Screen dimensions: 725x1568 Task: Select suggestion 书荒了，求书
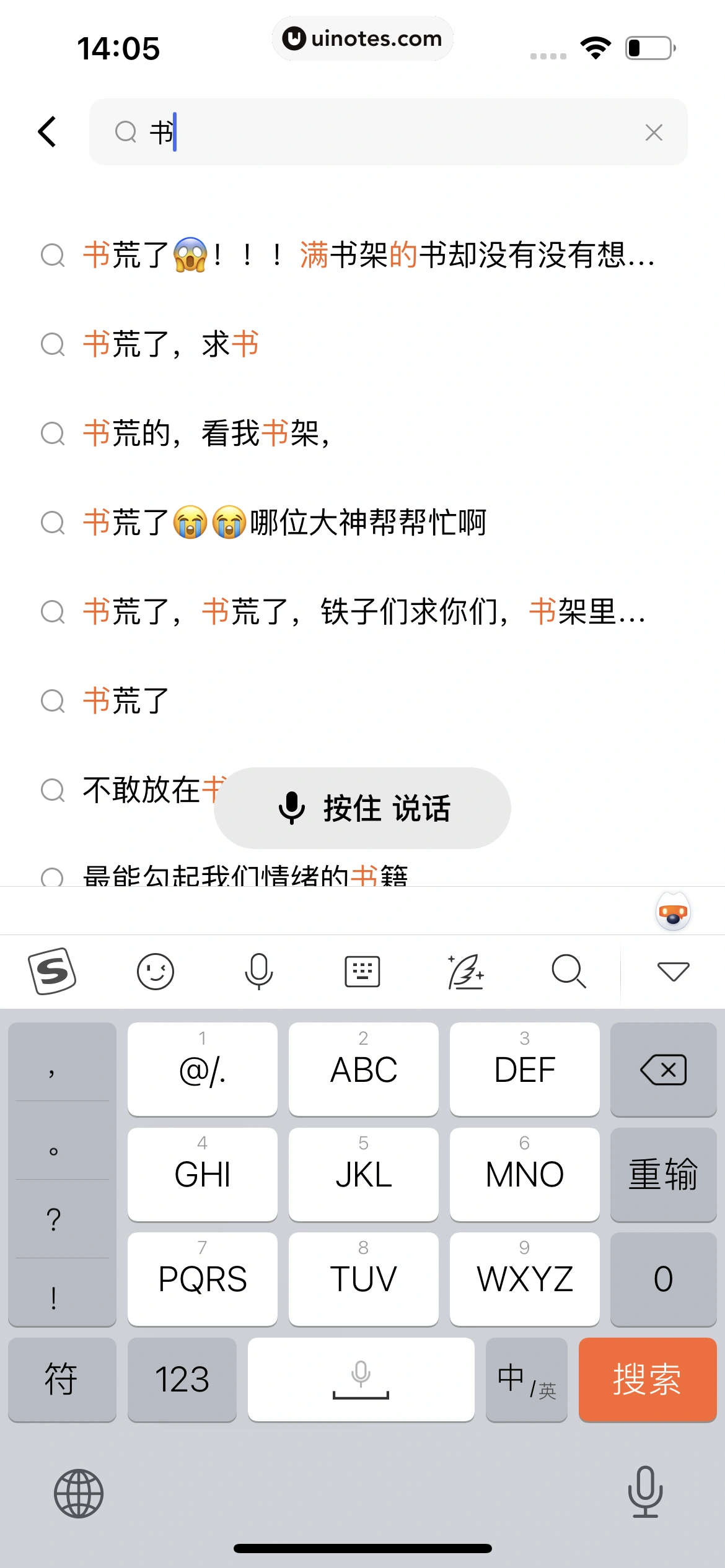tap(171, 344)
